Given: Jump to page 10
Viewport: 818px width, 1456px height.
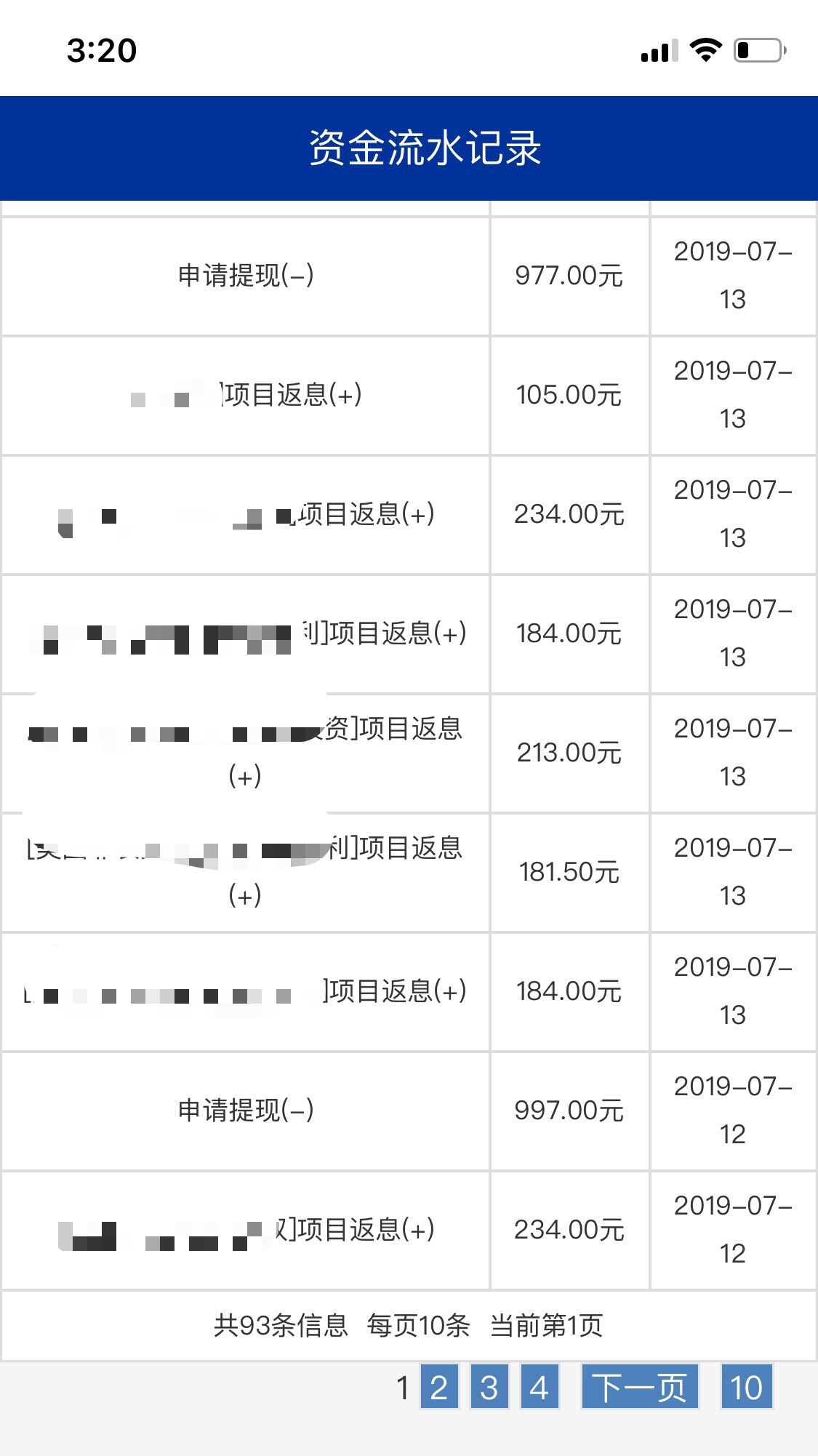Looking at the screenshot, I should pyautogui.click(x=749, y=1387).
